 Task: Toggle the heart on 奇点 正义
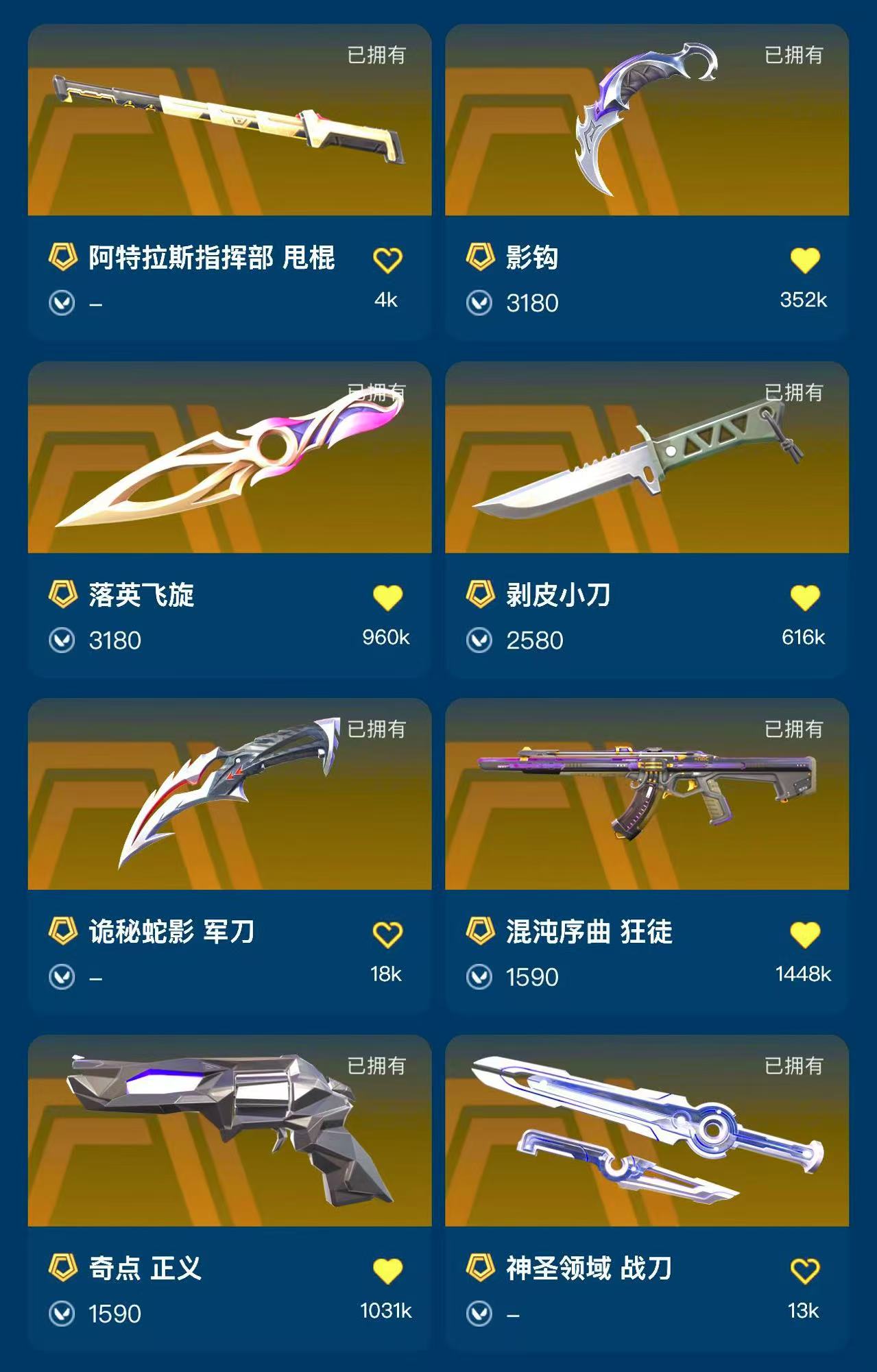pos(387,1271)
